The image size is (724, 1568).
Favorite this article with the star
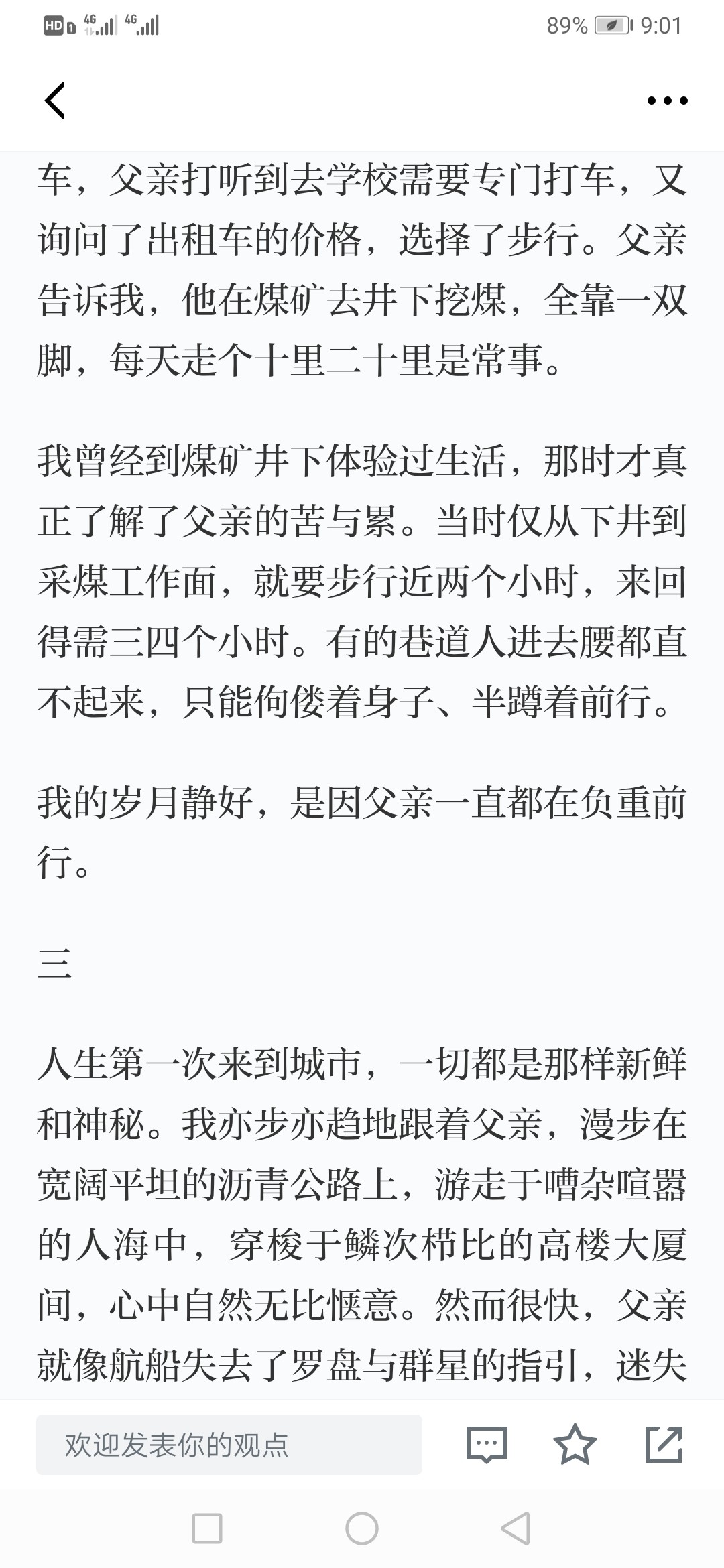click(575, 1444)
